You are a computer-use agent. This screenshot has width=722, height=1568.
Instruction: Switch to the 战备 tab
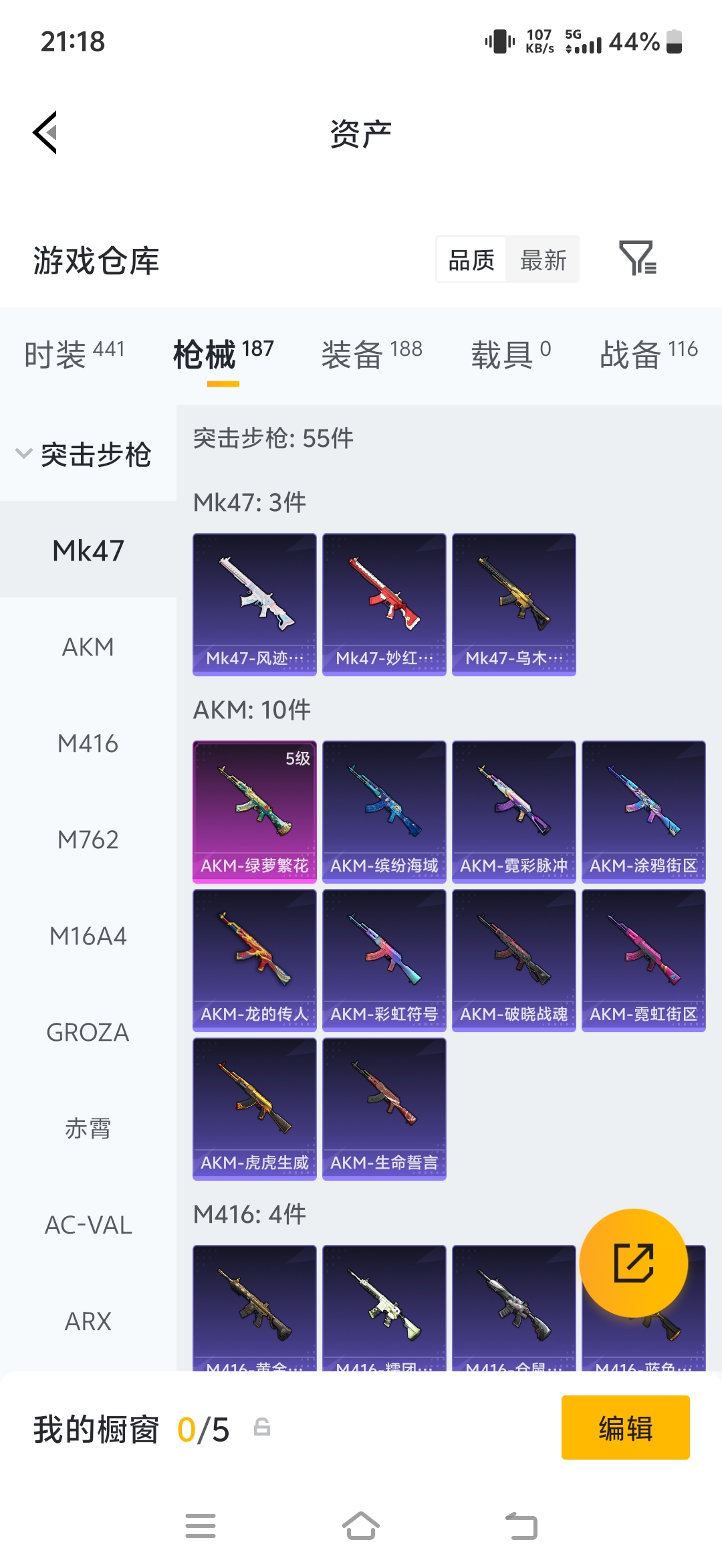tap(648, 354)
